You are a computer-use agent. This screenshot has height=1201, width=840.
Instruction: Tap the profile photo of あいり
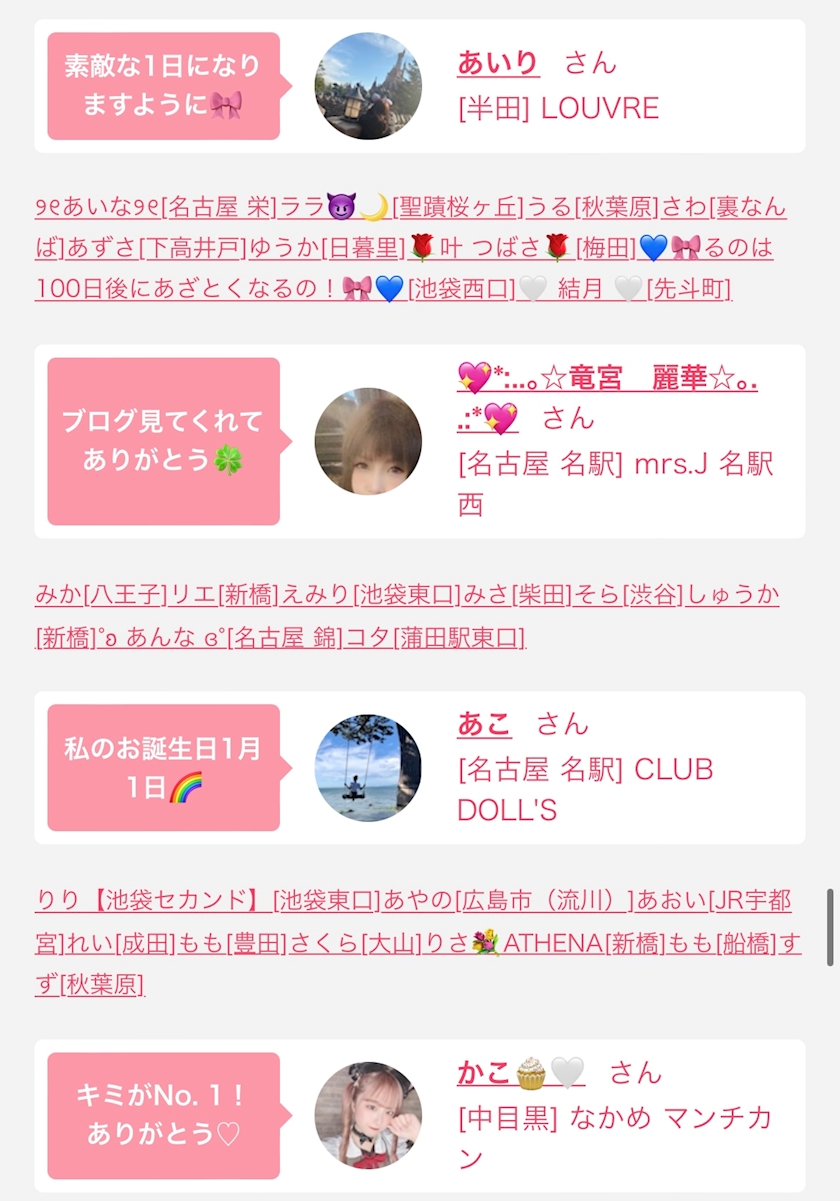pos(368,86)
